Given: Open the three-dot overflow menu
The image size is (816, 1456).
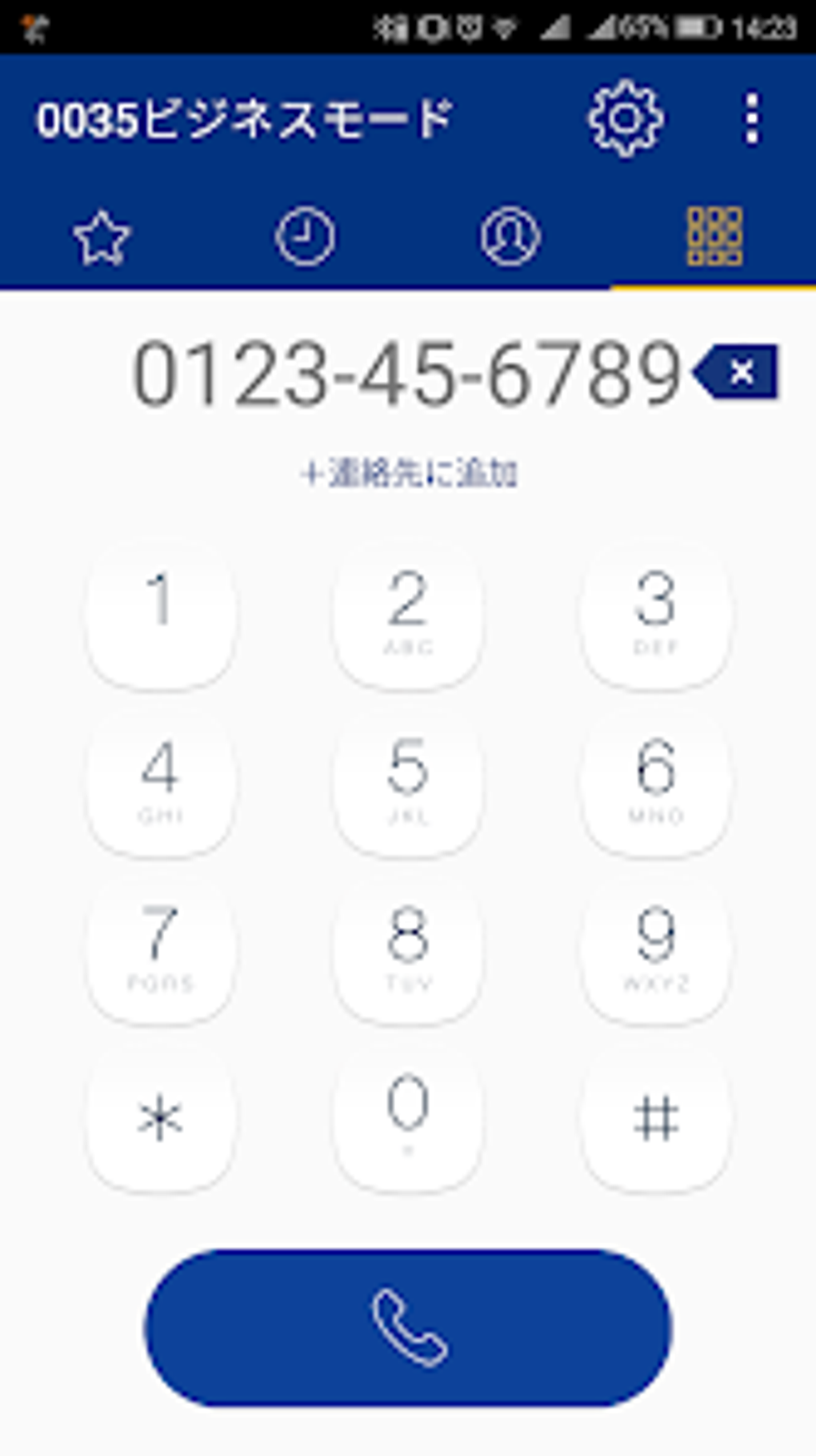Looking at the screenshot, I should tap(751, 118).
